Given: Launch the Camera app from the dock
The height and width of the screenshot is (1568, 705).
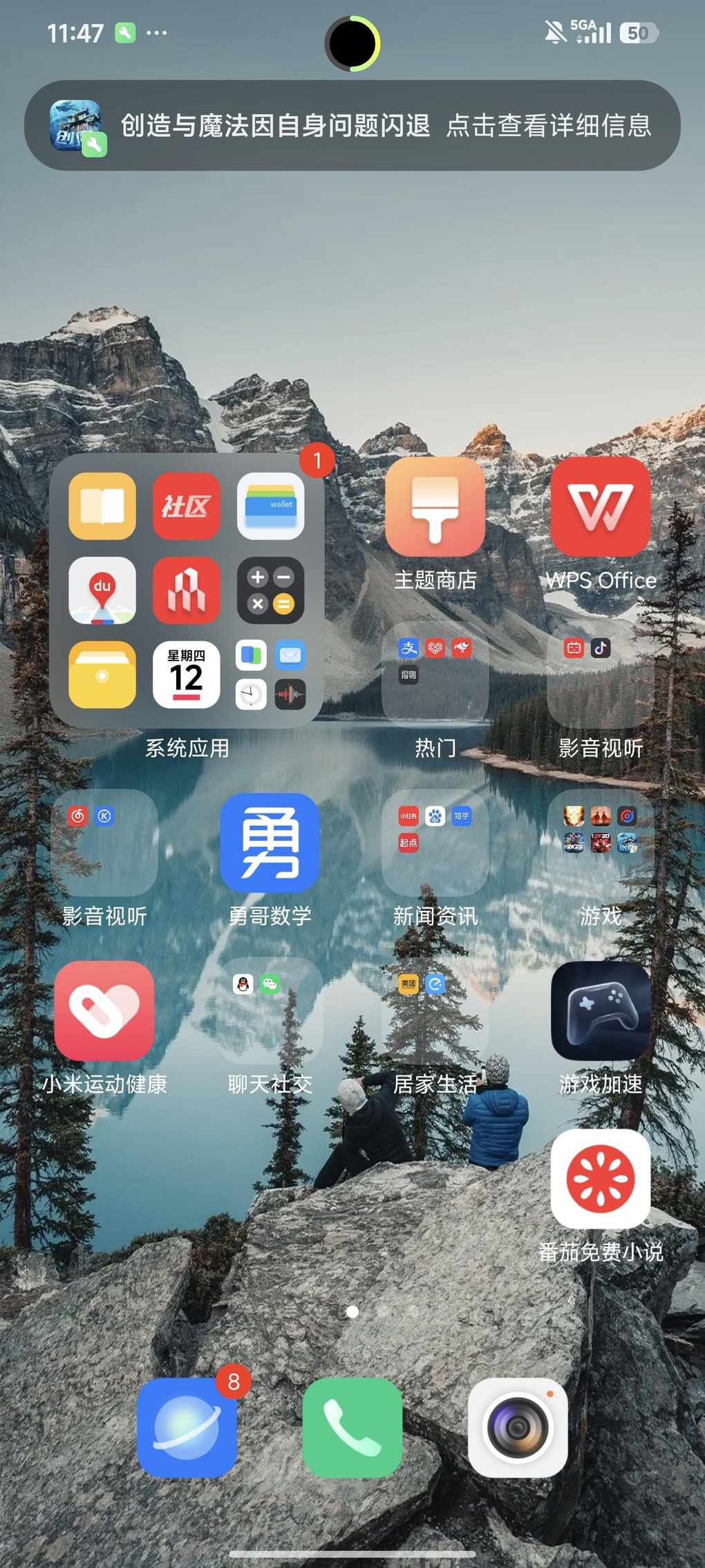Looking at the screenshot, I should click(518, 1428).
